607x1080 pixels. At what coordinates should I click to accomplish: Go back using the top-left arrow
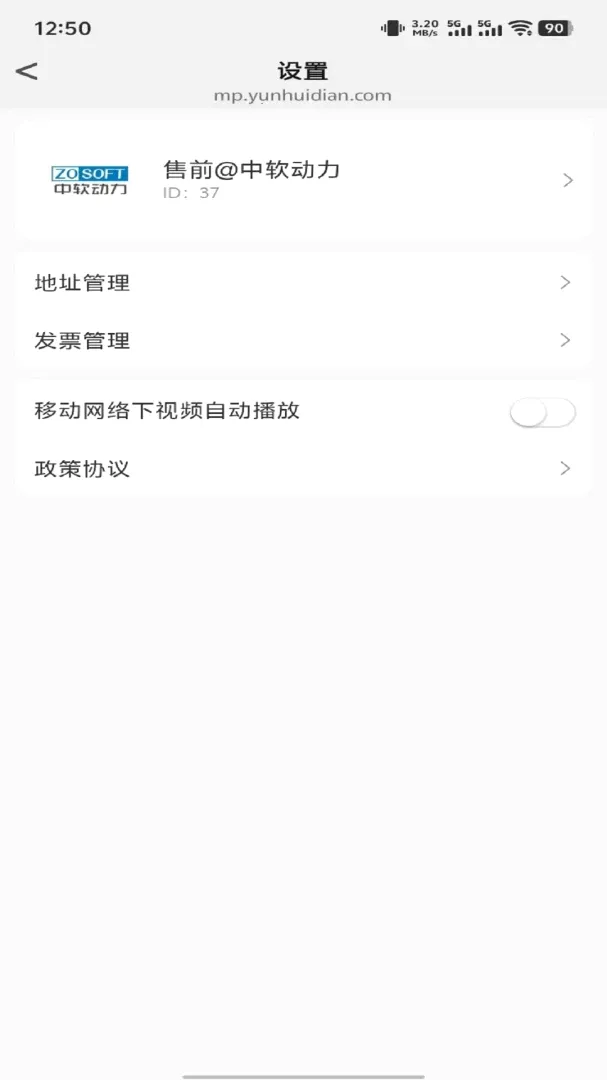pos(27,71)
